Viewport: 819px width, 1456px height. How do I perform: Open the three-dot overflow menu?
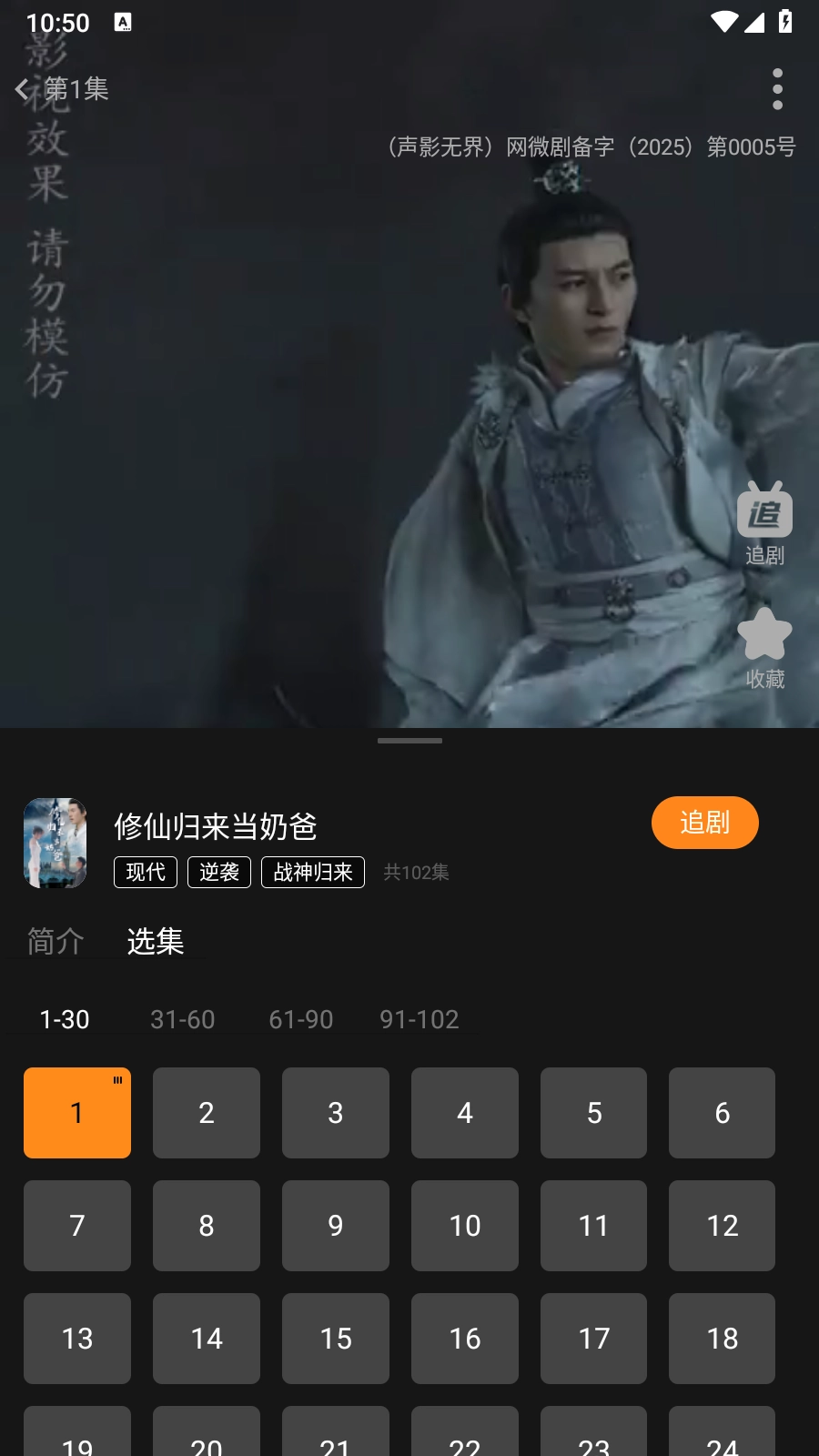pos(777,89)
